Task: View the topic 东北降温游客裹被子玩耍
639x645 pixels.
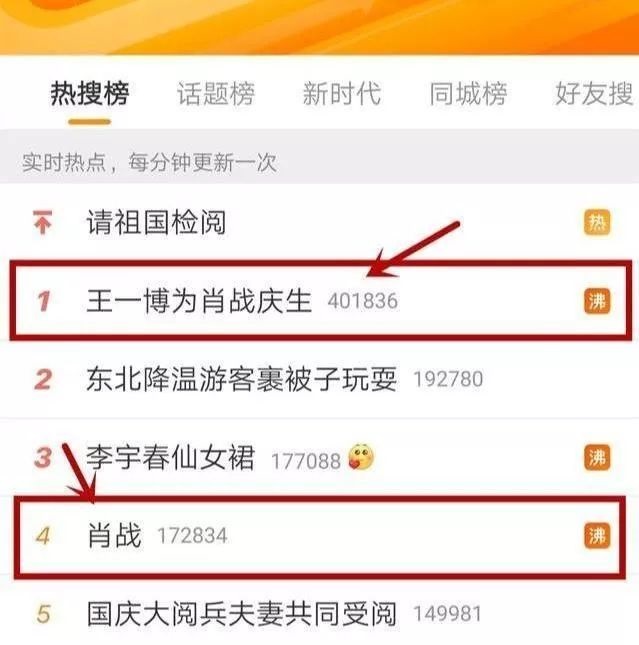Action: 242,379
